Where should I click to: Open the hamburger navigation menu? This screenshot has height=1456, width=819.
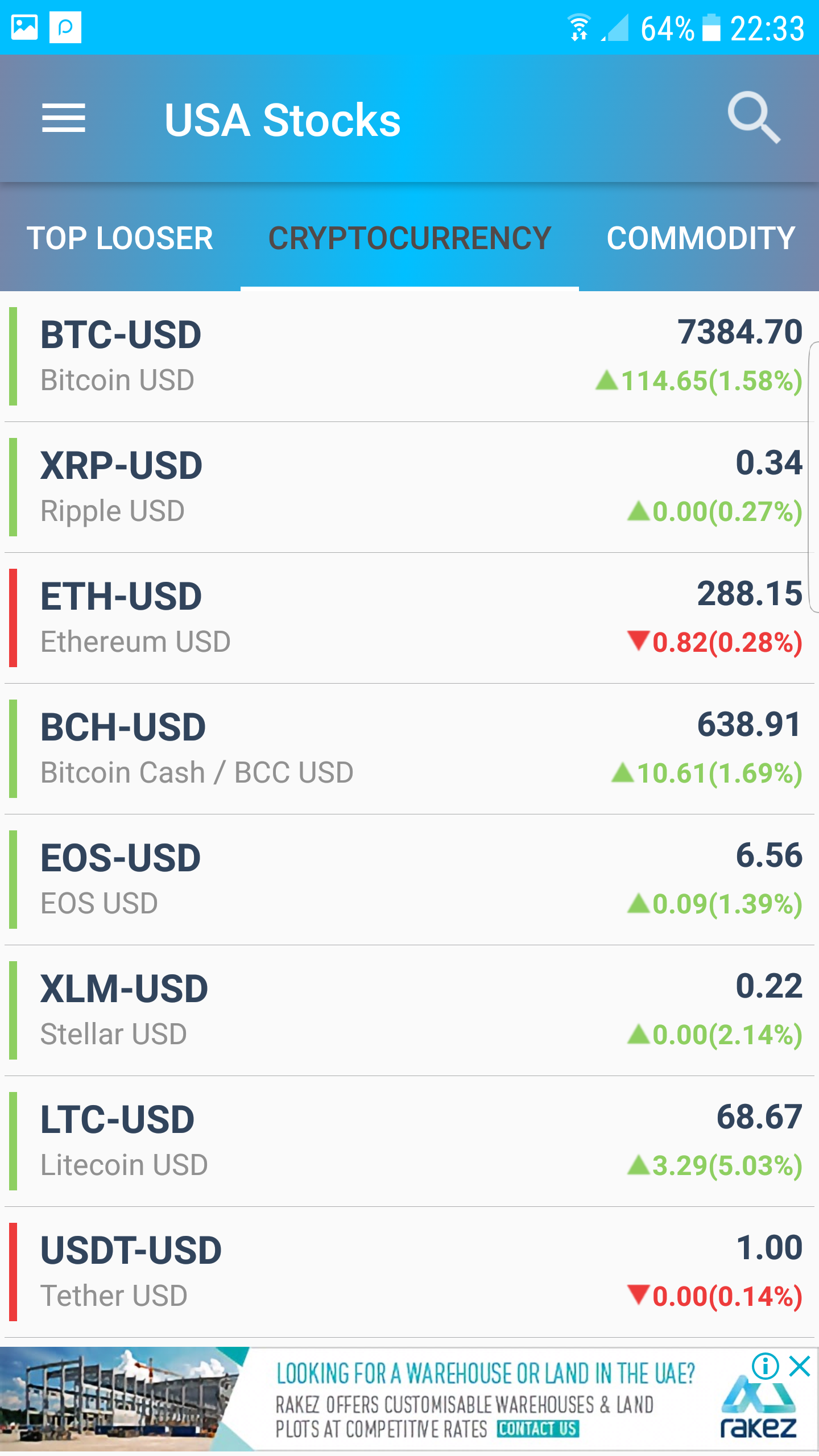[x=64, y=118]
